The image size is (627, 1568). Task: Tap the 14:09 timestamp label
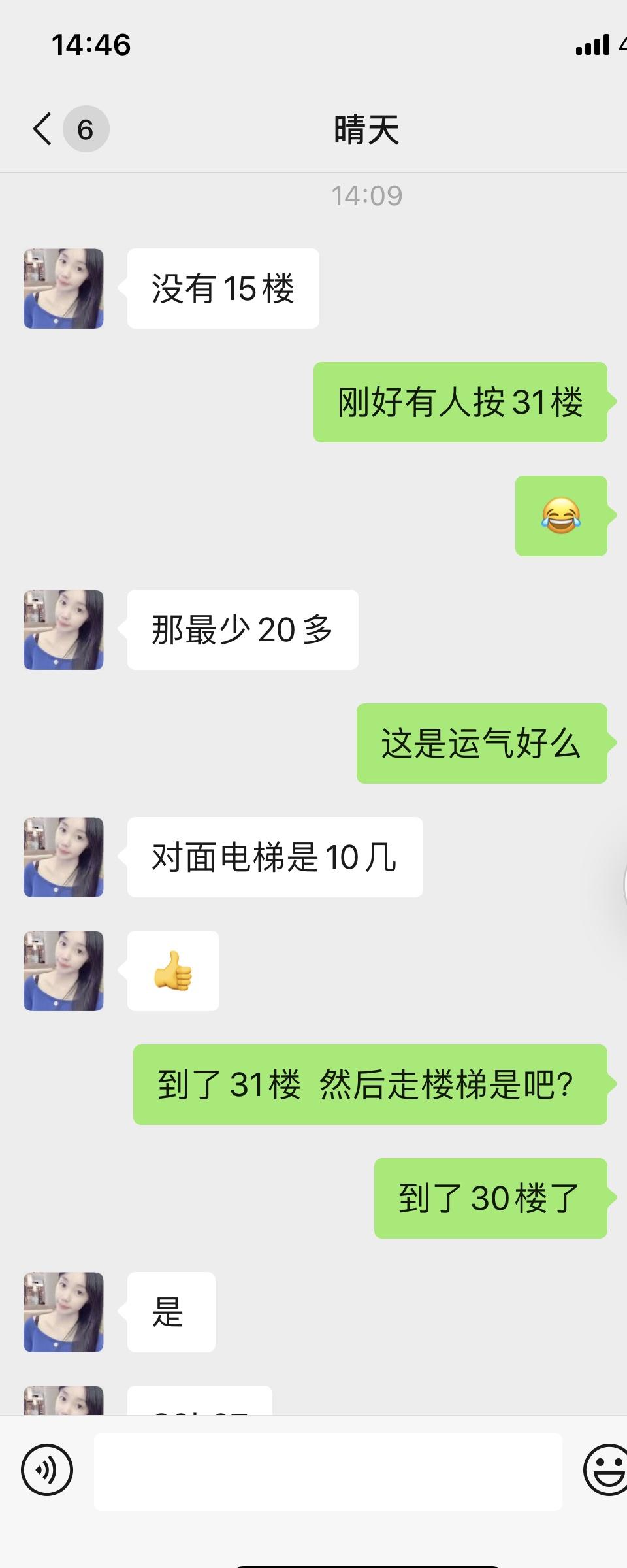tap(366, 194)
